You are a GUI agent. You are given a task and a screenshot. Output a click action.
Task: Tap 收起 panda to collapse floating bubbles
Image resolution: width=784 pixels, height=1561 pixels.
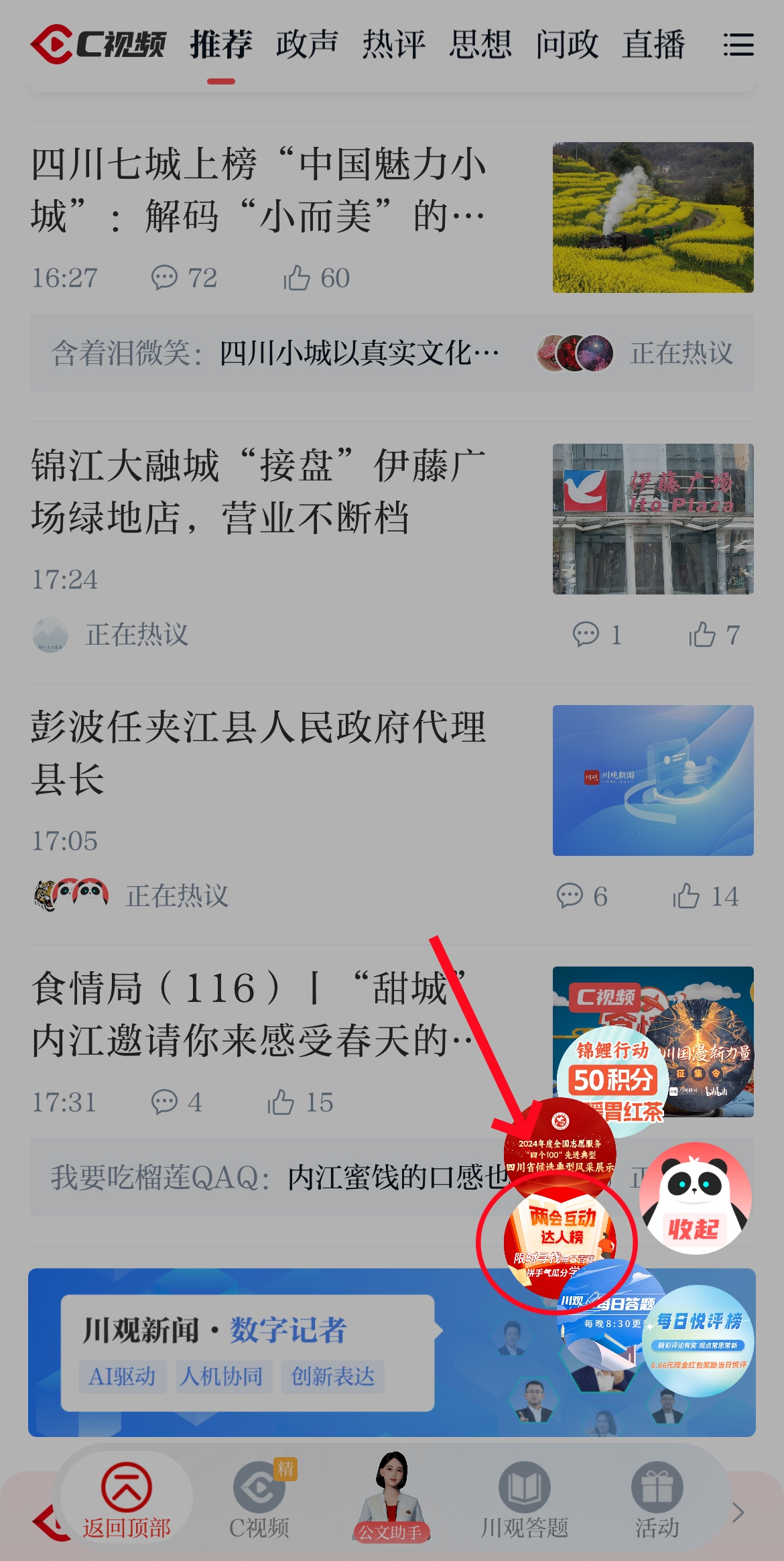pos(694,1198)
